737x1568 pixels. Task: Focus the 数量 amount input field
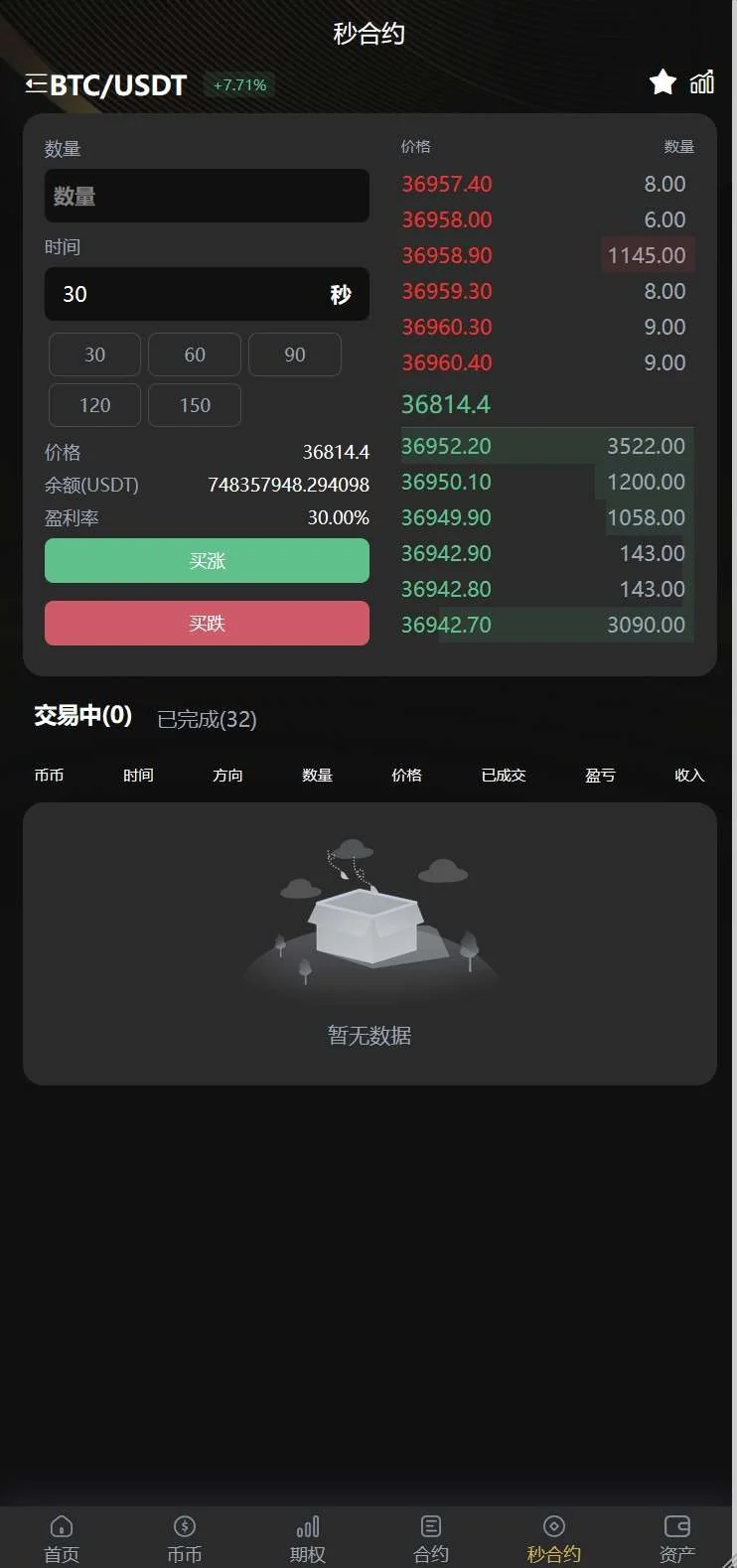pos(207,196)
